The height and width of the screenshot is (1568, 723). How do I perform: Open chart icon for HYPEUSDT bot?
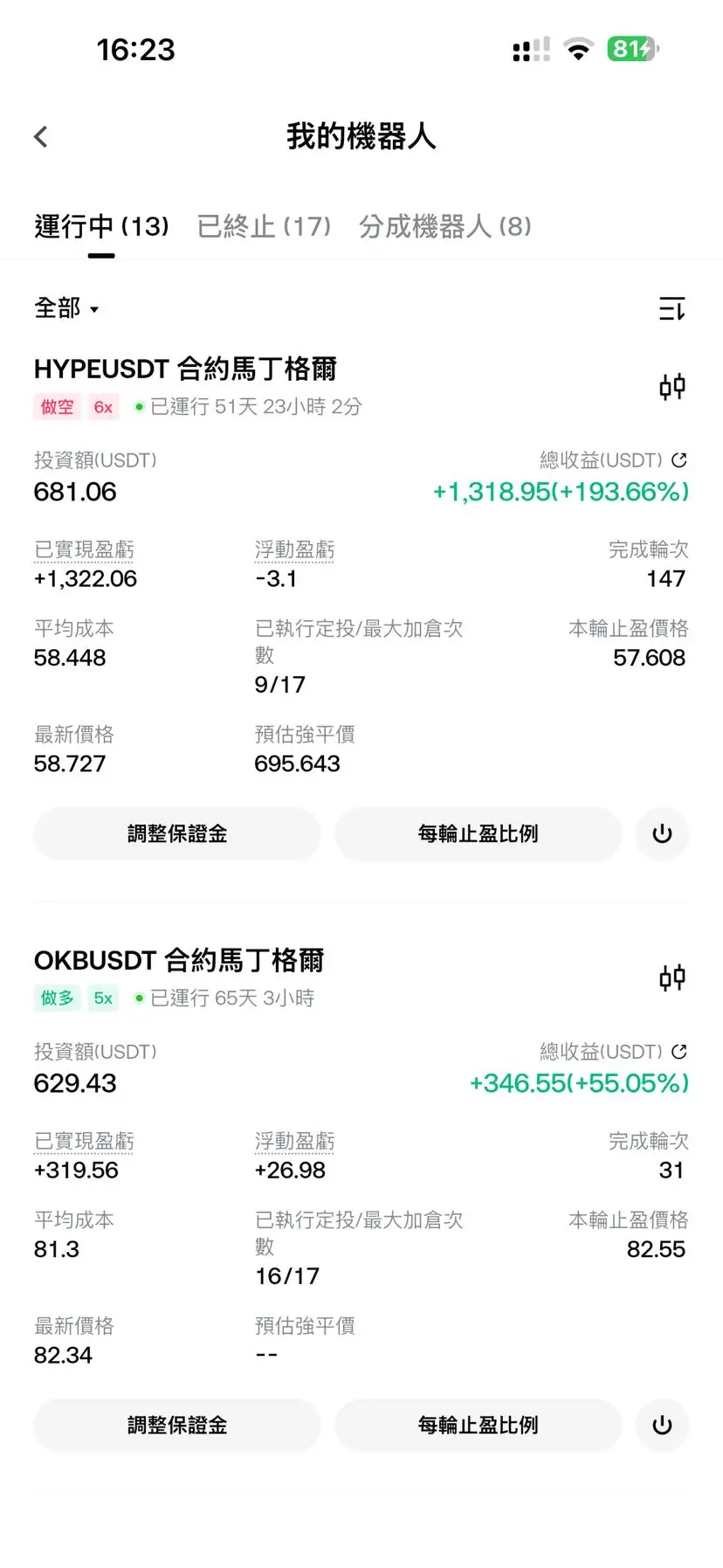[671, 386]
